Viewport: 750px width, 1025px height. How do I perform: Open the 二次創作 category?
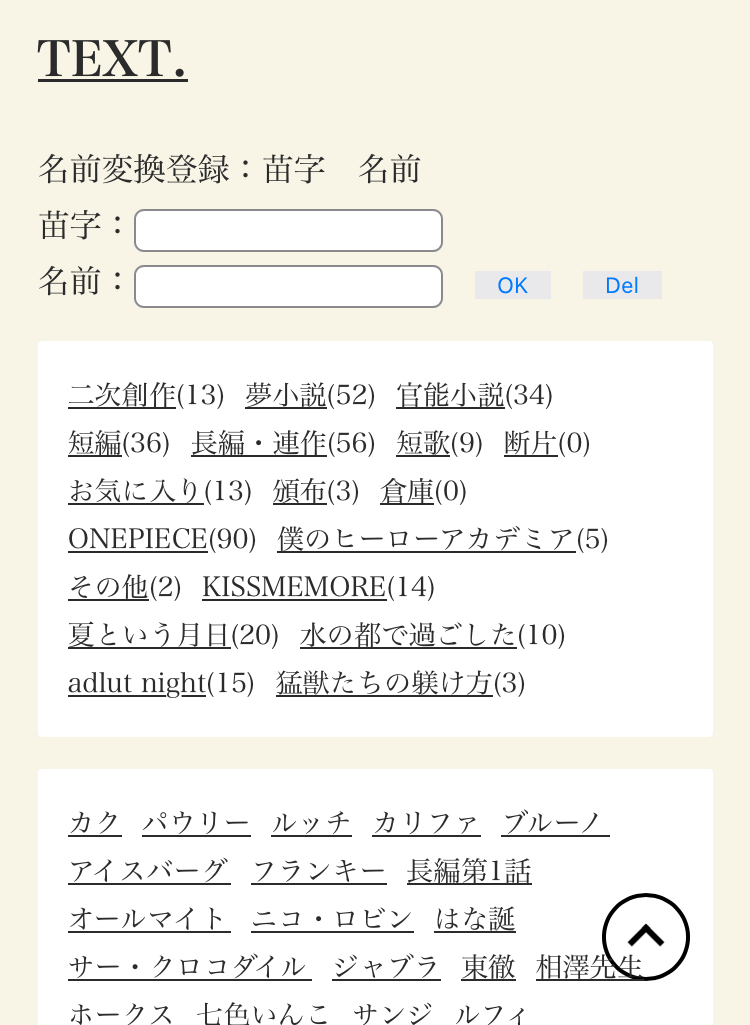(x=122, y=395)
